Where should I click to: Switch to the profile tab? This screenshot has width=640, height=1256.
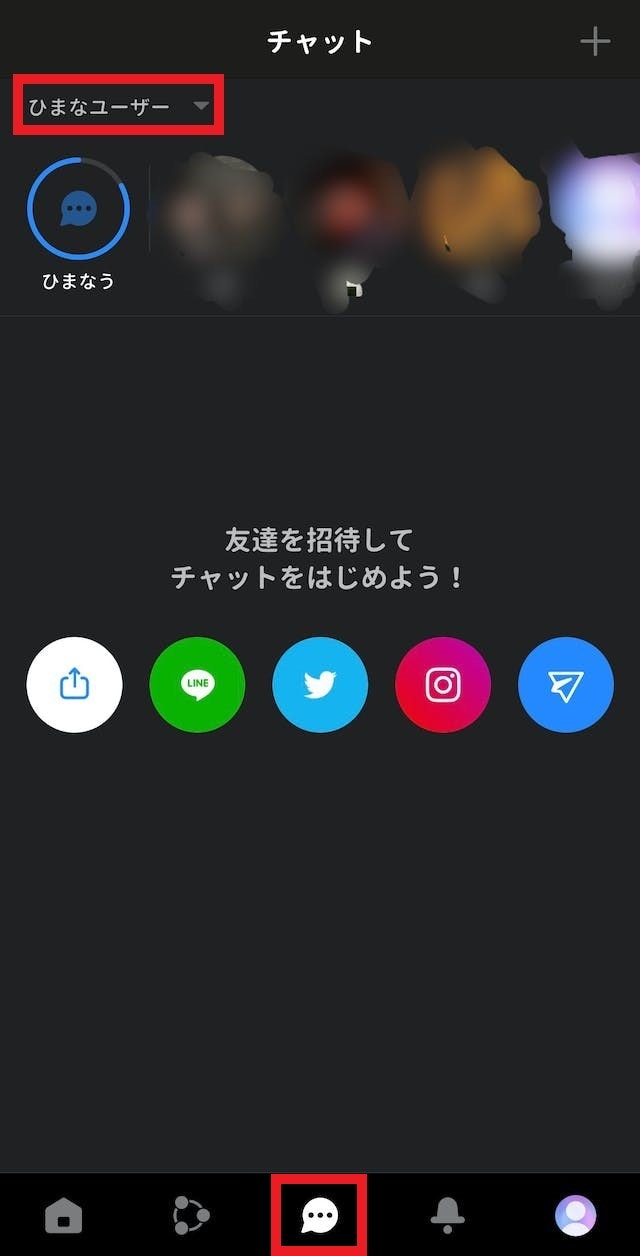[x=575, y=1216]
